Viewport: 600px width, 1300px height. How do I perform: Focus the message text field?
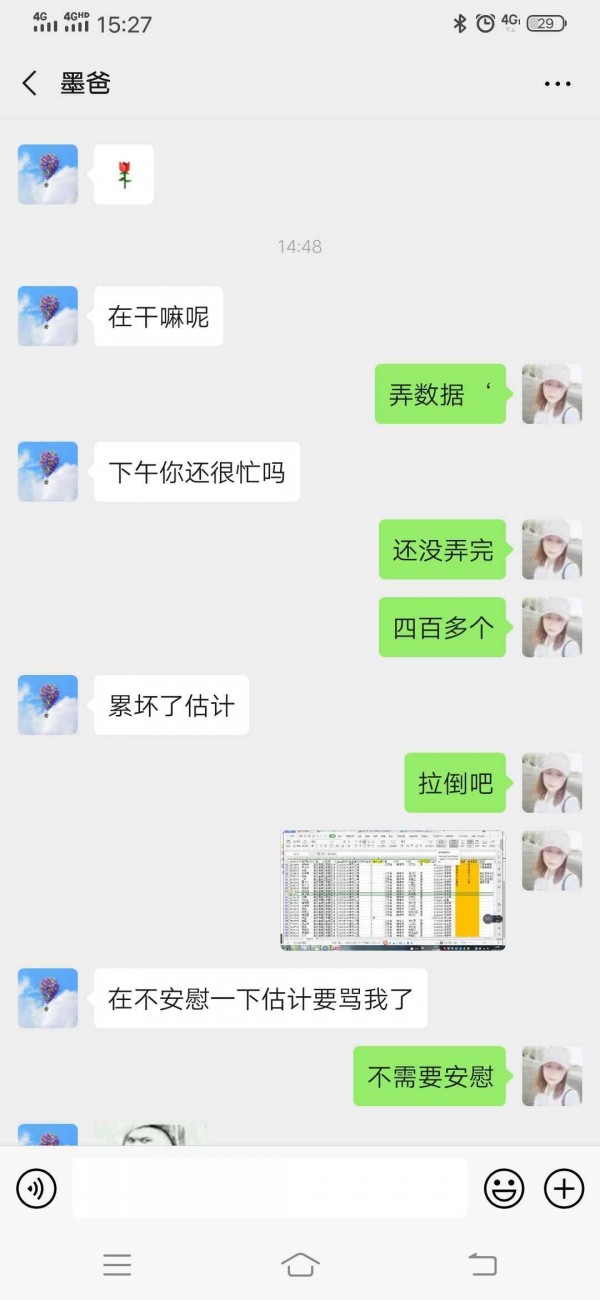[270, 1188]
